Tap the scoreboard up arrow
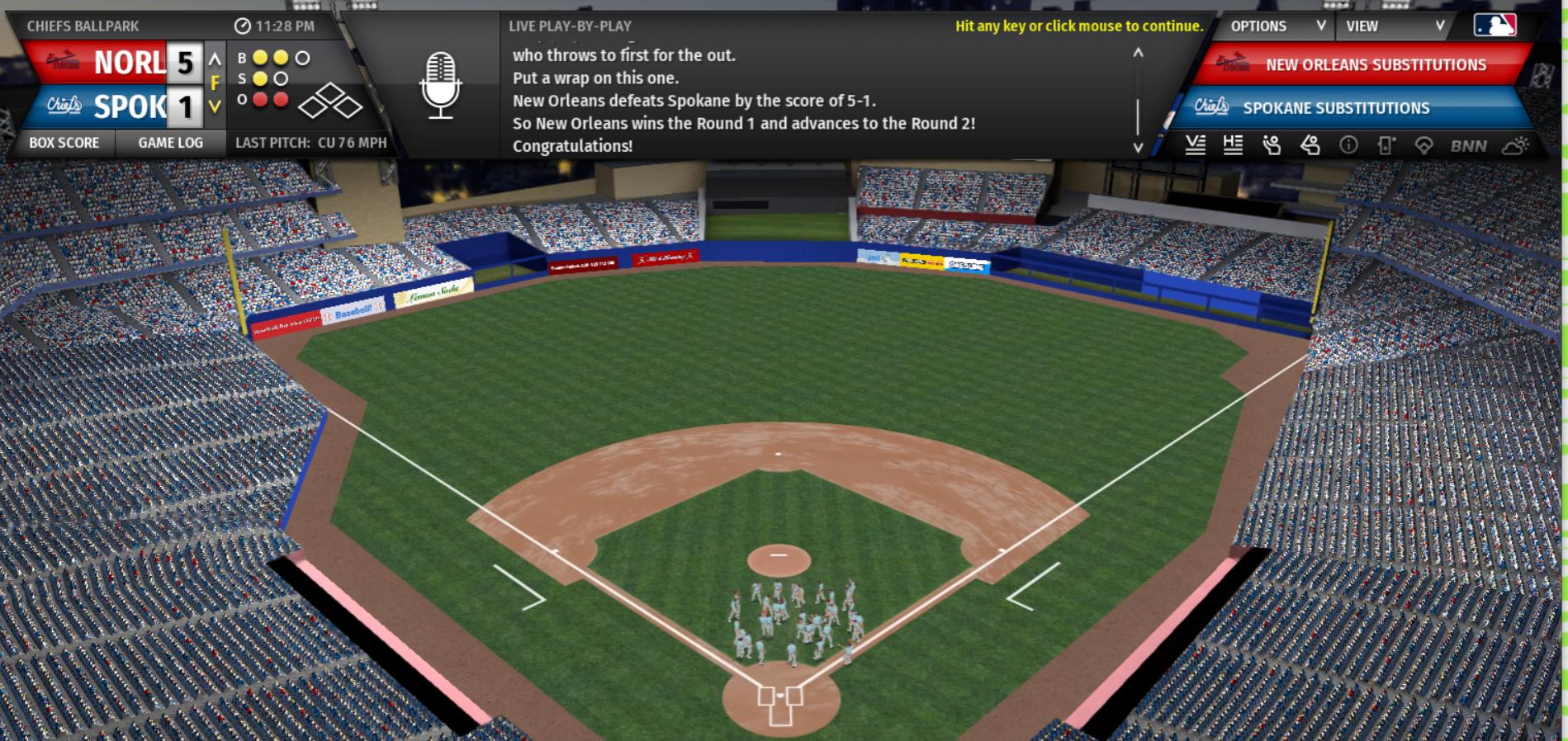Screen dimensions: 1568x741 [215, 59]
